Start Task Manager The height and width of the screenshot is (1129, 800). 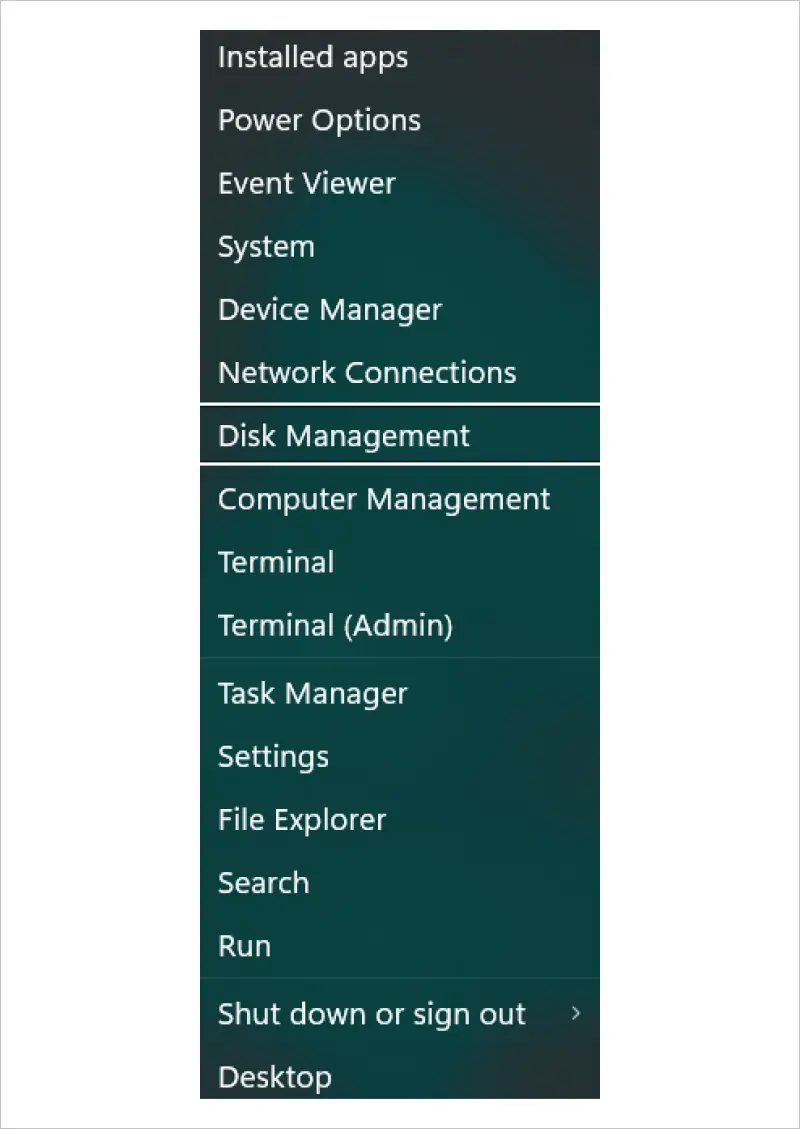click(x=312, y=693)
